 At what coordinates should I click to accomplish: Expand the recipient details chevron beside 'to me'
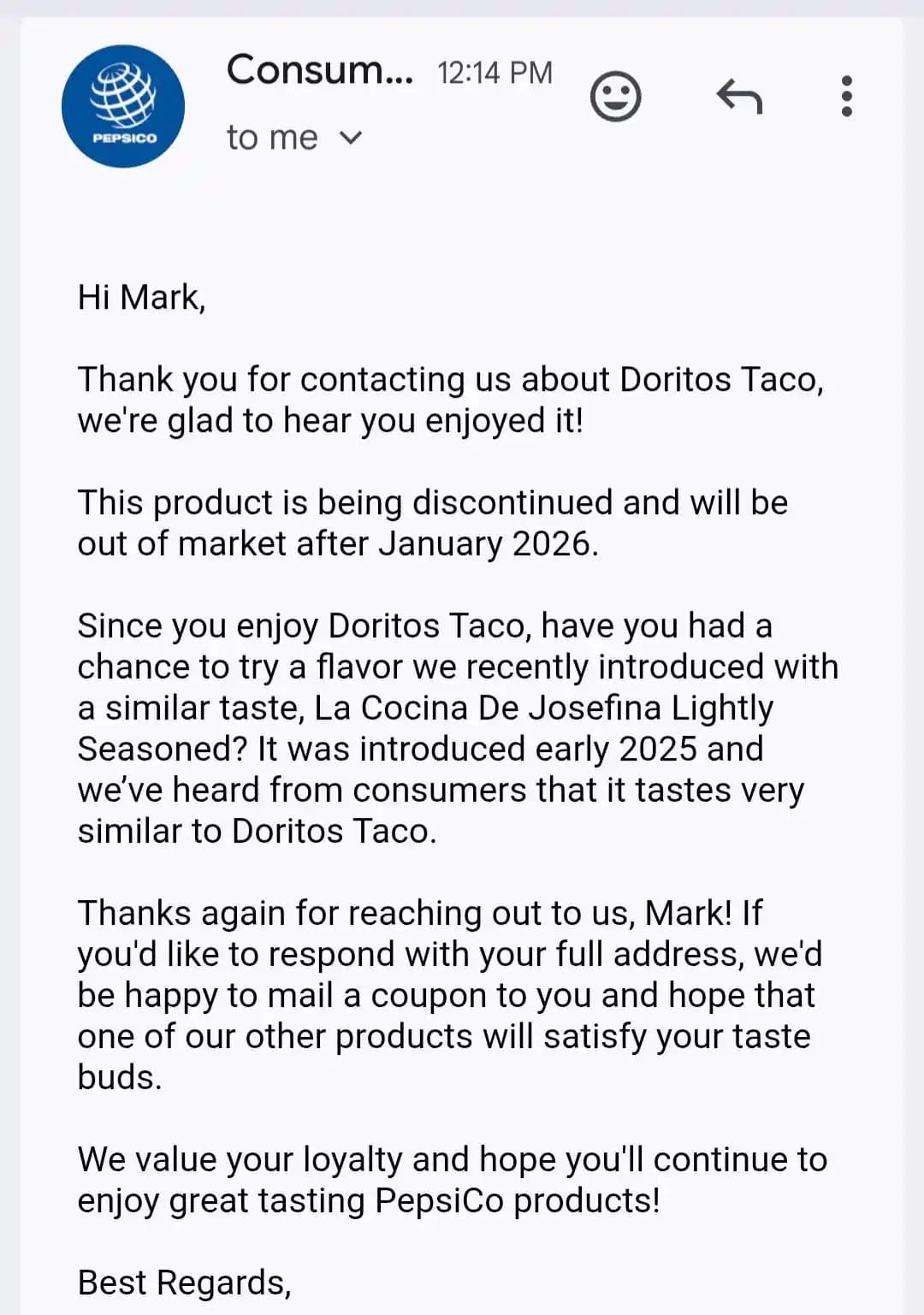(x=351, y=137)
